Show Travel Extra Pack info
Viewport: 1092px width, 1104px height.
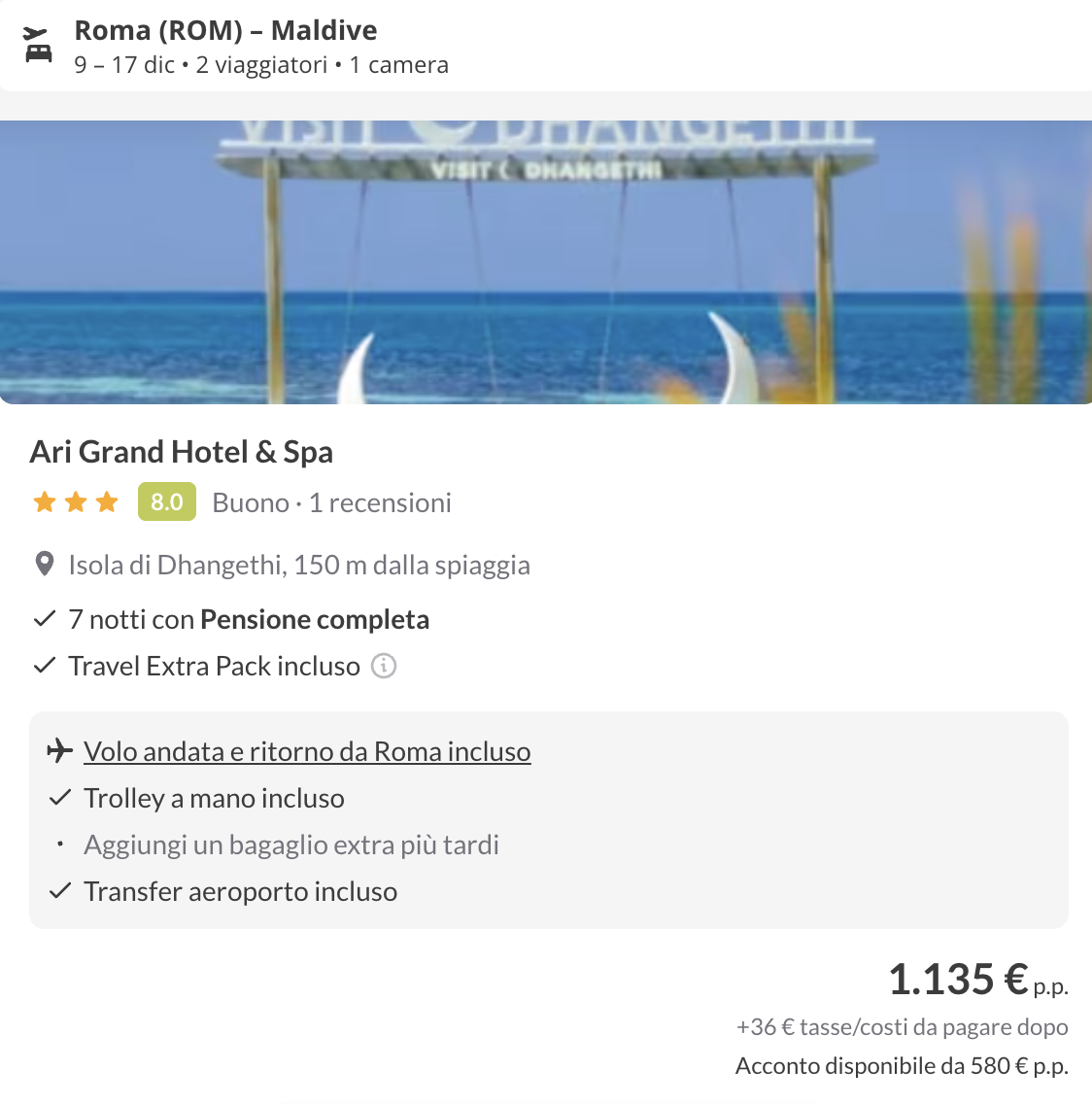[385, 667]
